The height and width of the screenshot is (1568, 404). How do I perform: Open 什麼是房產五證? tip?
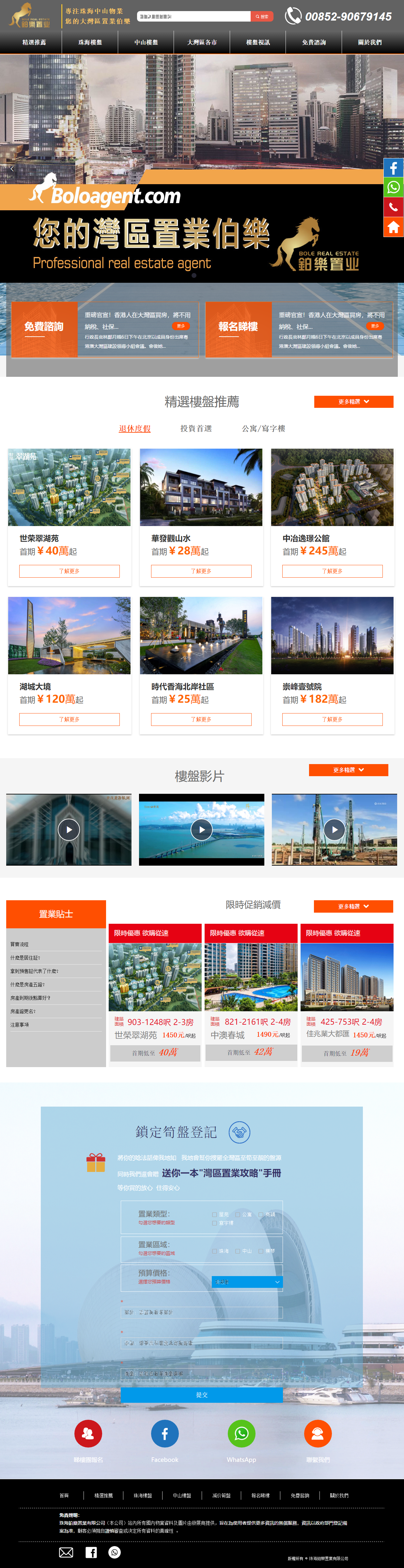tap(27, 984)
